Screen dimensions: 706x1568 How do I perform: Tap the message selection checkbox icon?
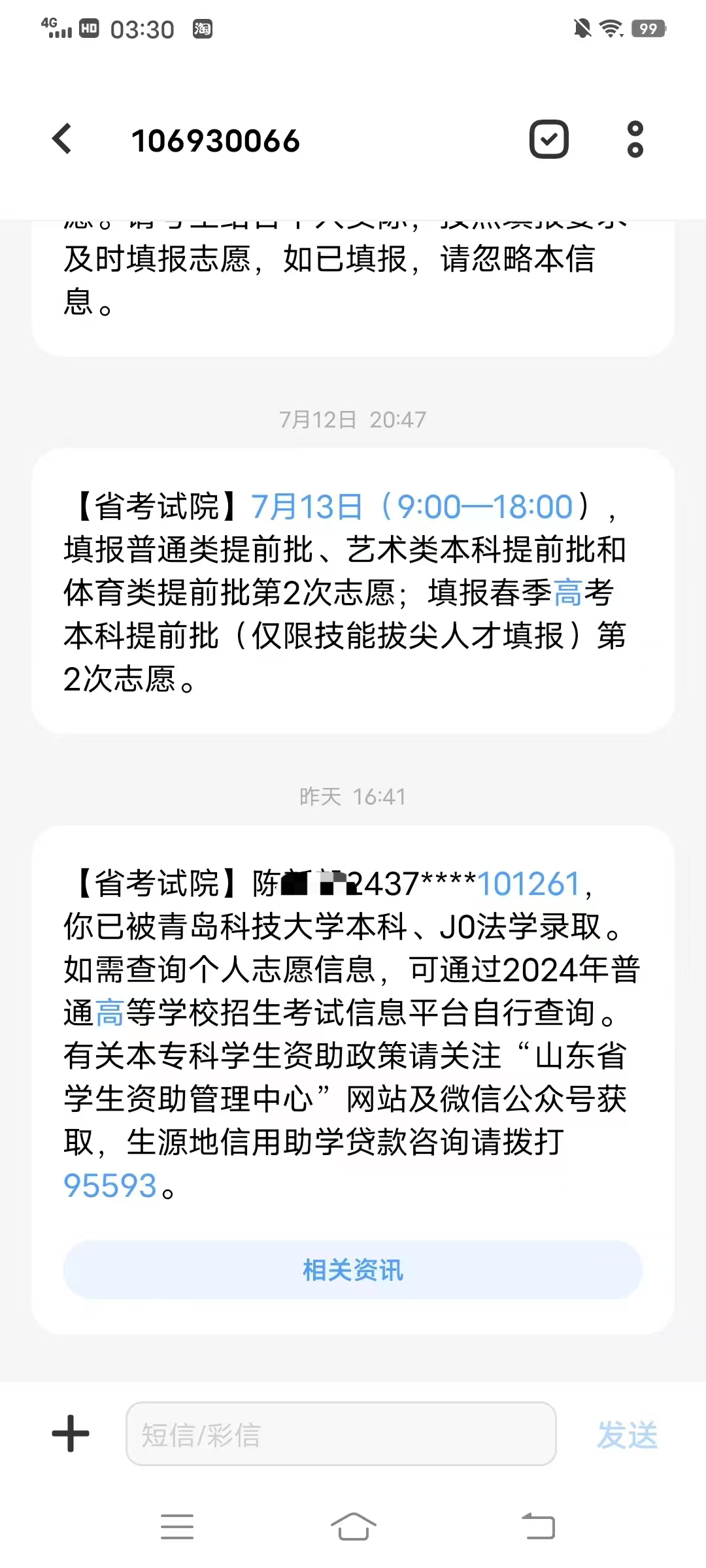tap(549, 139)
